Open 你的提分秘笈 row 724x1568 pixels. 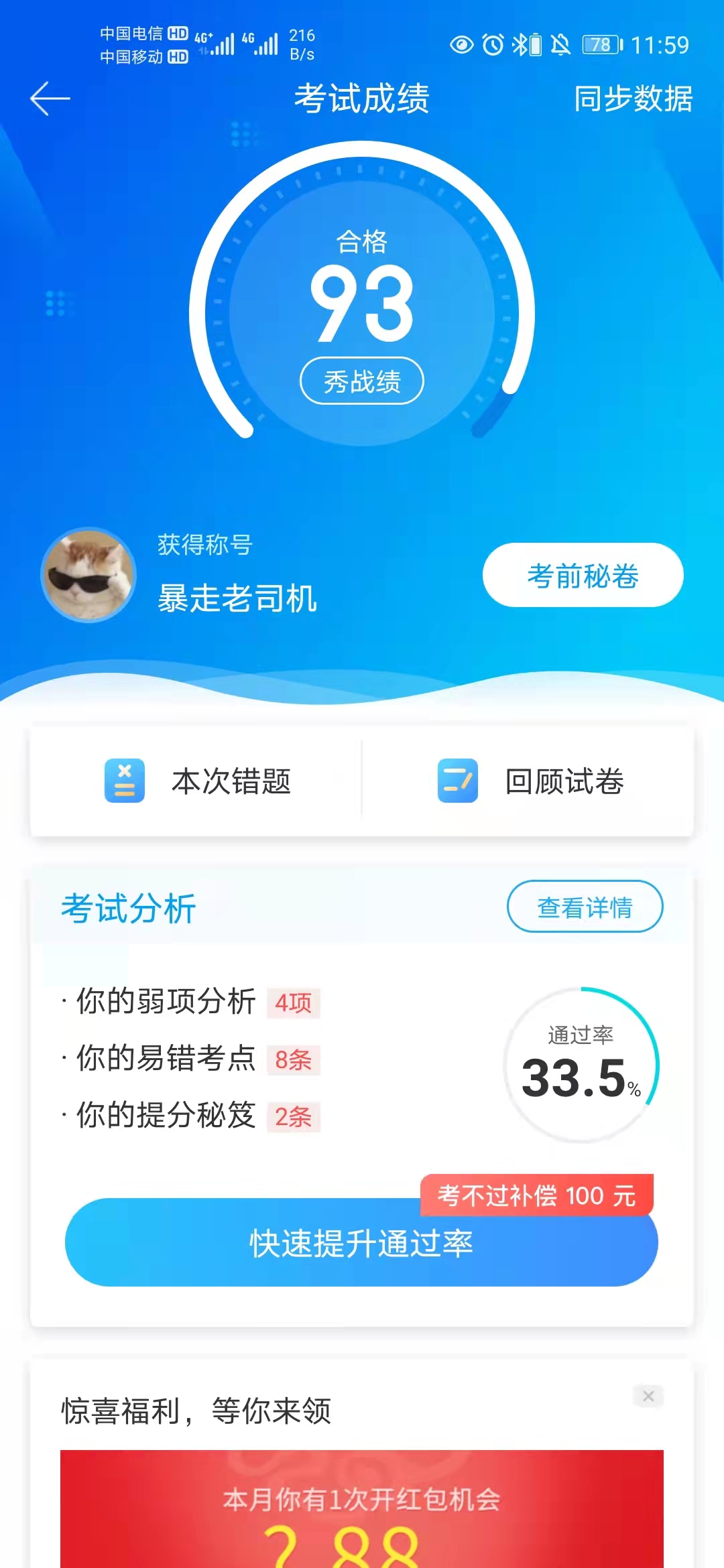pos(191,1116)
